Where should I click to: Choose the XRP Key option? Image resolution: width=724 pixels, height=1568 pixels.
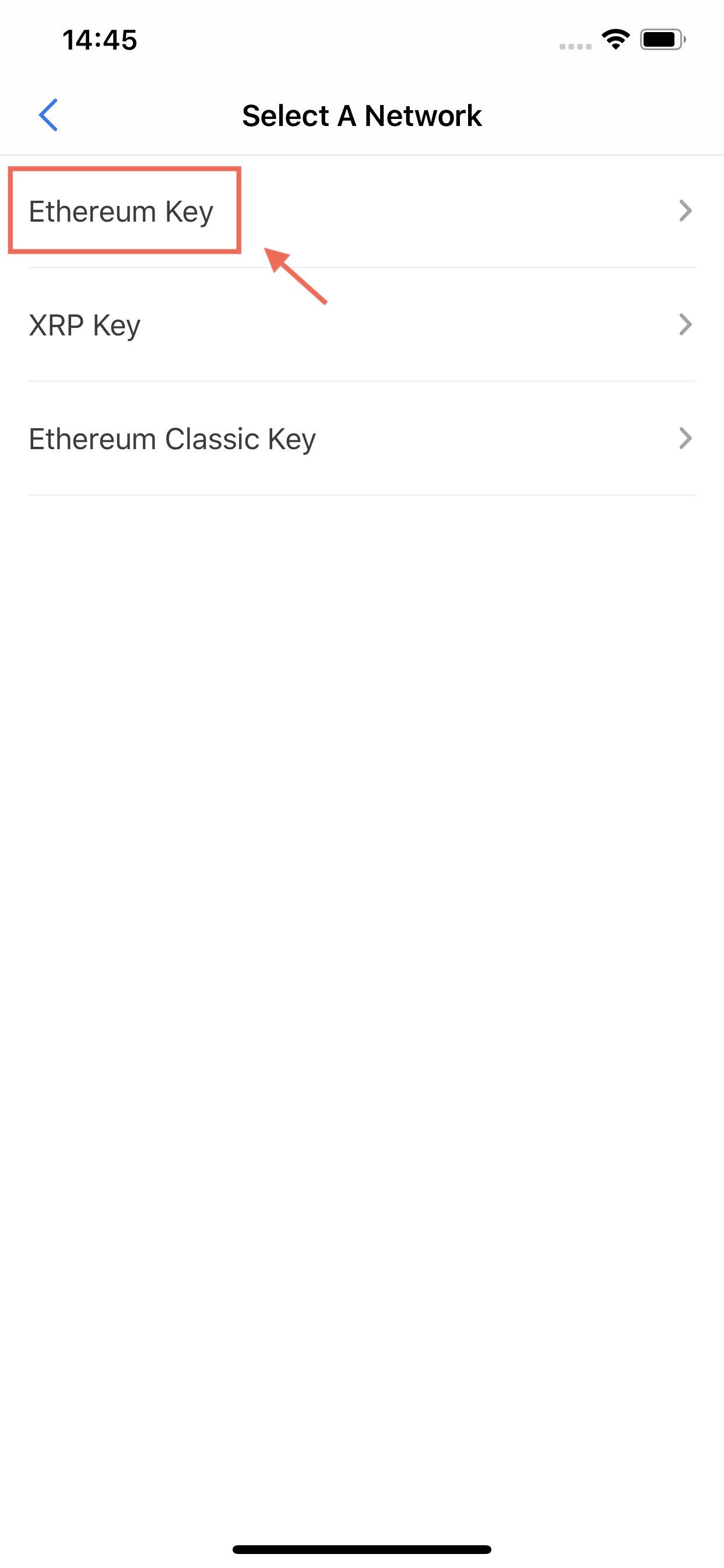[85, 325]
